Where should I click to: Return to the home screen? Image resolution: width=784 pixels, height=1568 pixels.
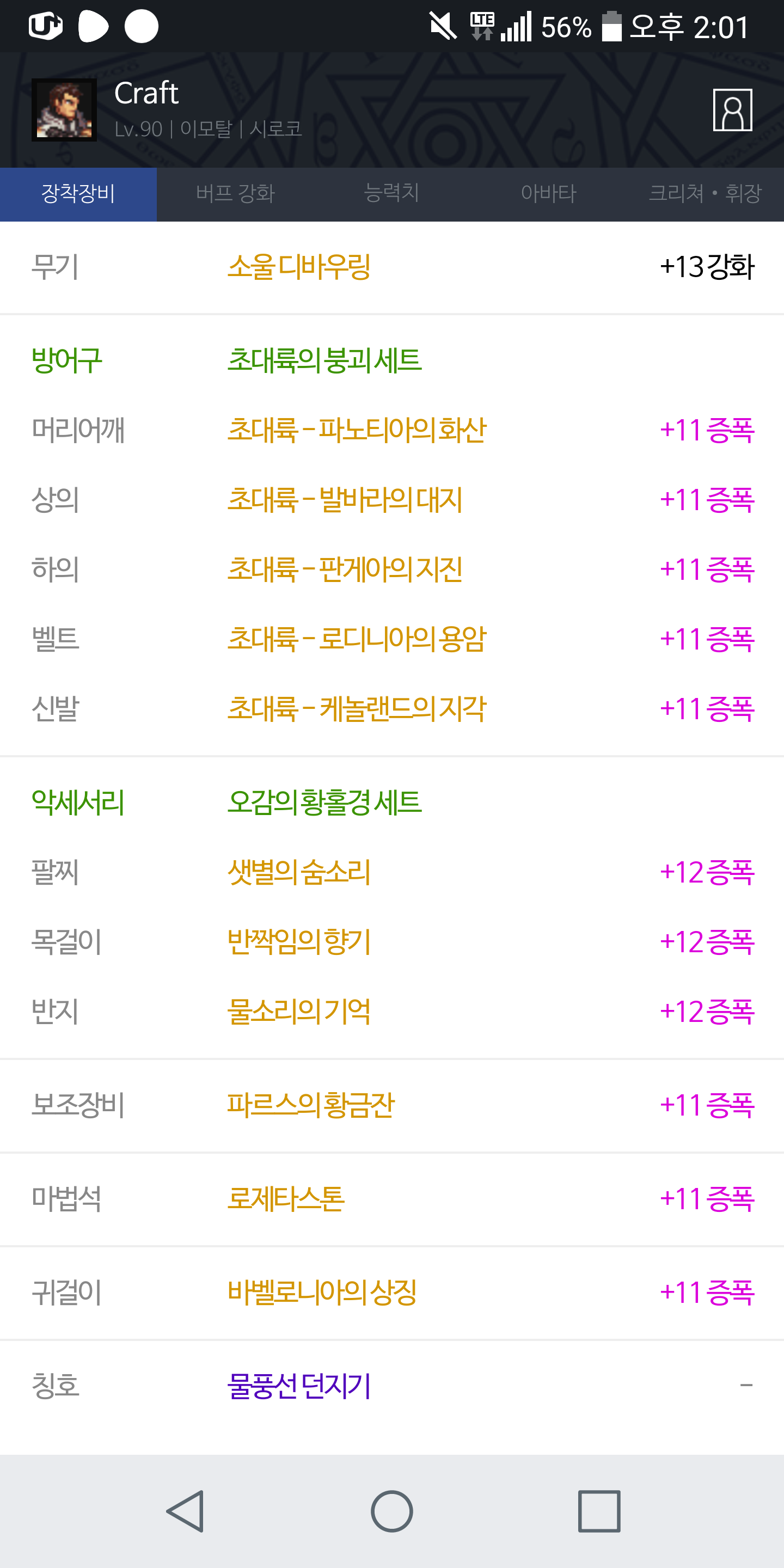tap(392, 1511)
